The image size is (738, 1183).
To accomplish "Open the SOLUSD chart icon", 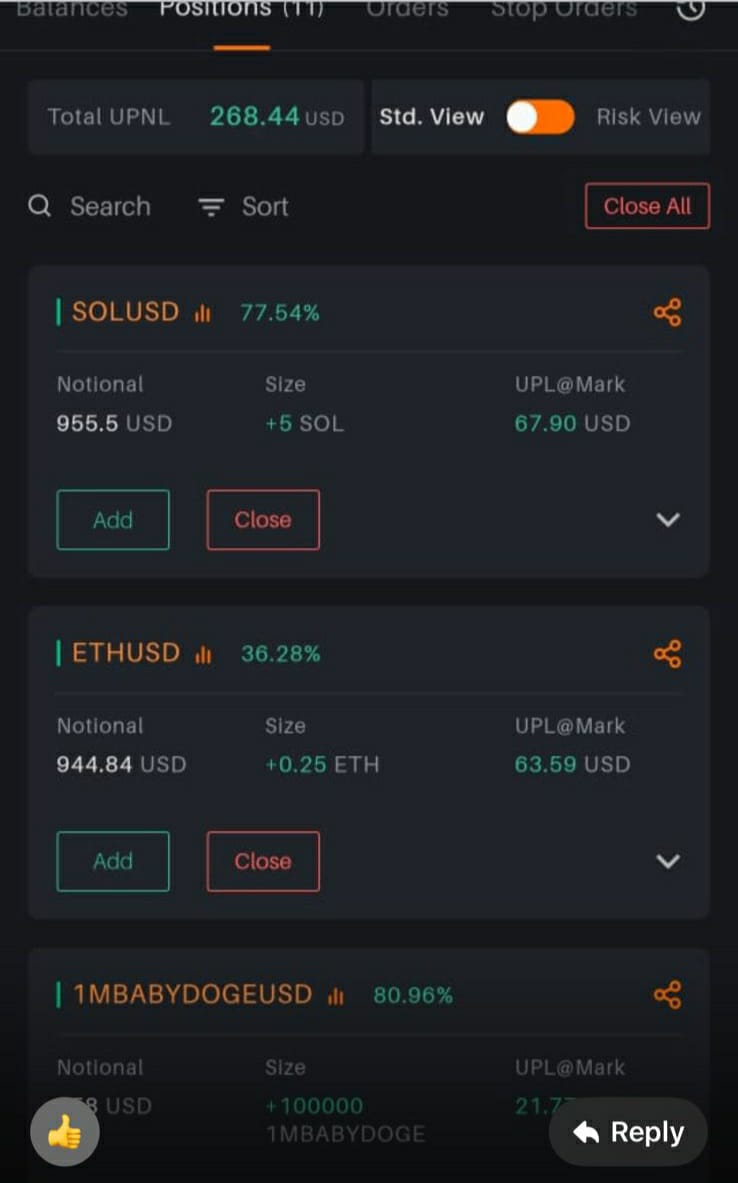I will point(202,312).
